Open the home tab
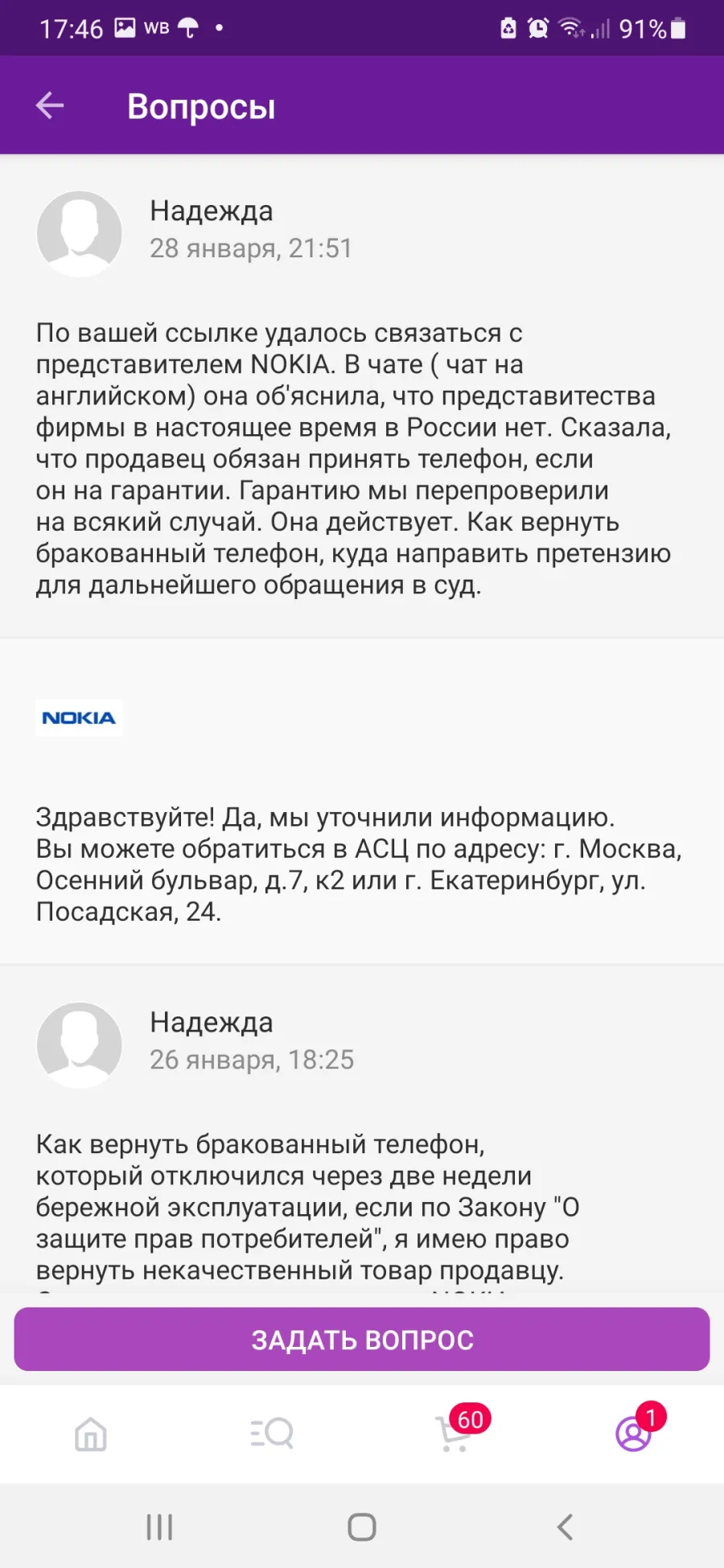The height and width of the screenshot is (1568, 724). pyautogui.click(x=90, y=1434)
